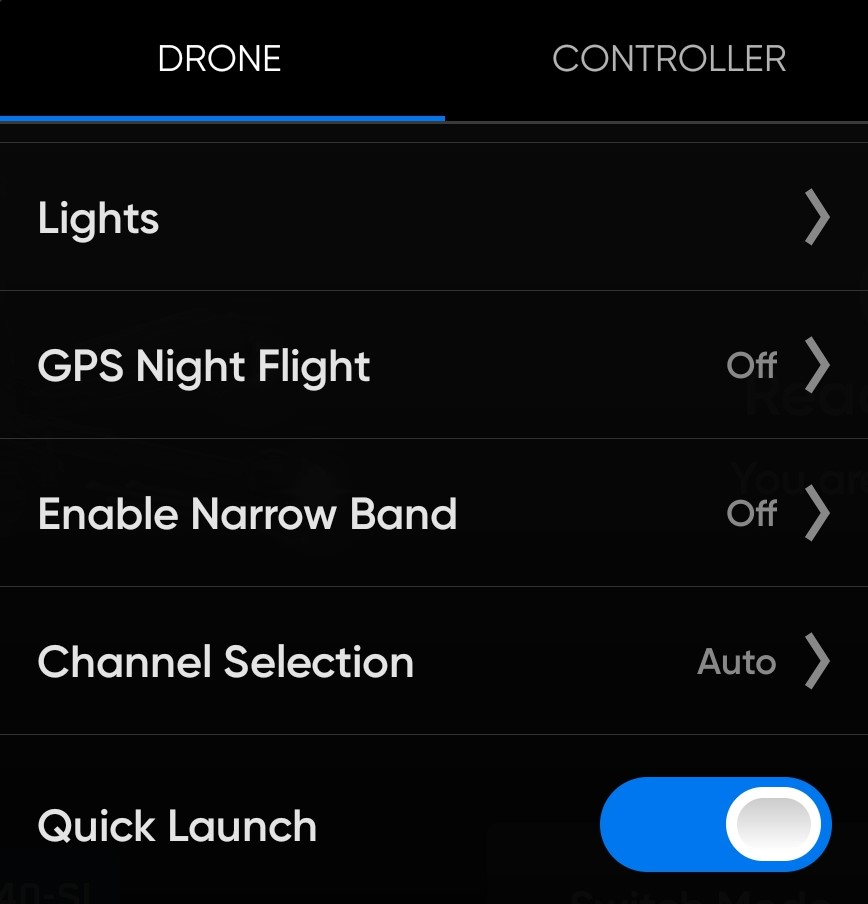Switch to the Controller tab

click(x=668, y=59)
